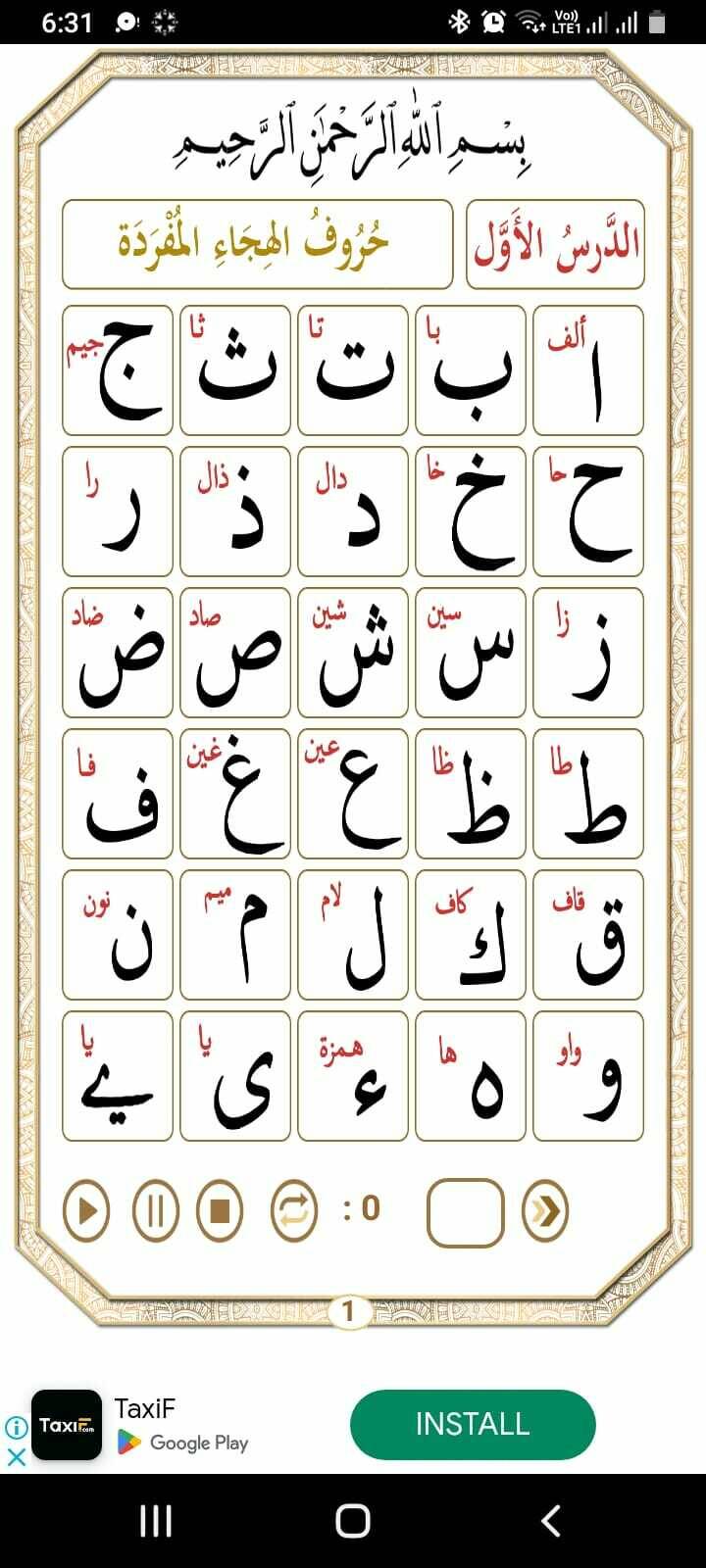
Task: Go to the next page arrow
Action: tap(545, 1211)
